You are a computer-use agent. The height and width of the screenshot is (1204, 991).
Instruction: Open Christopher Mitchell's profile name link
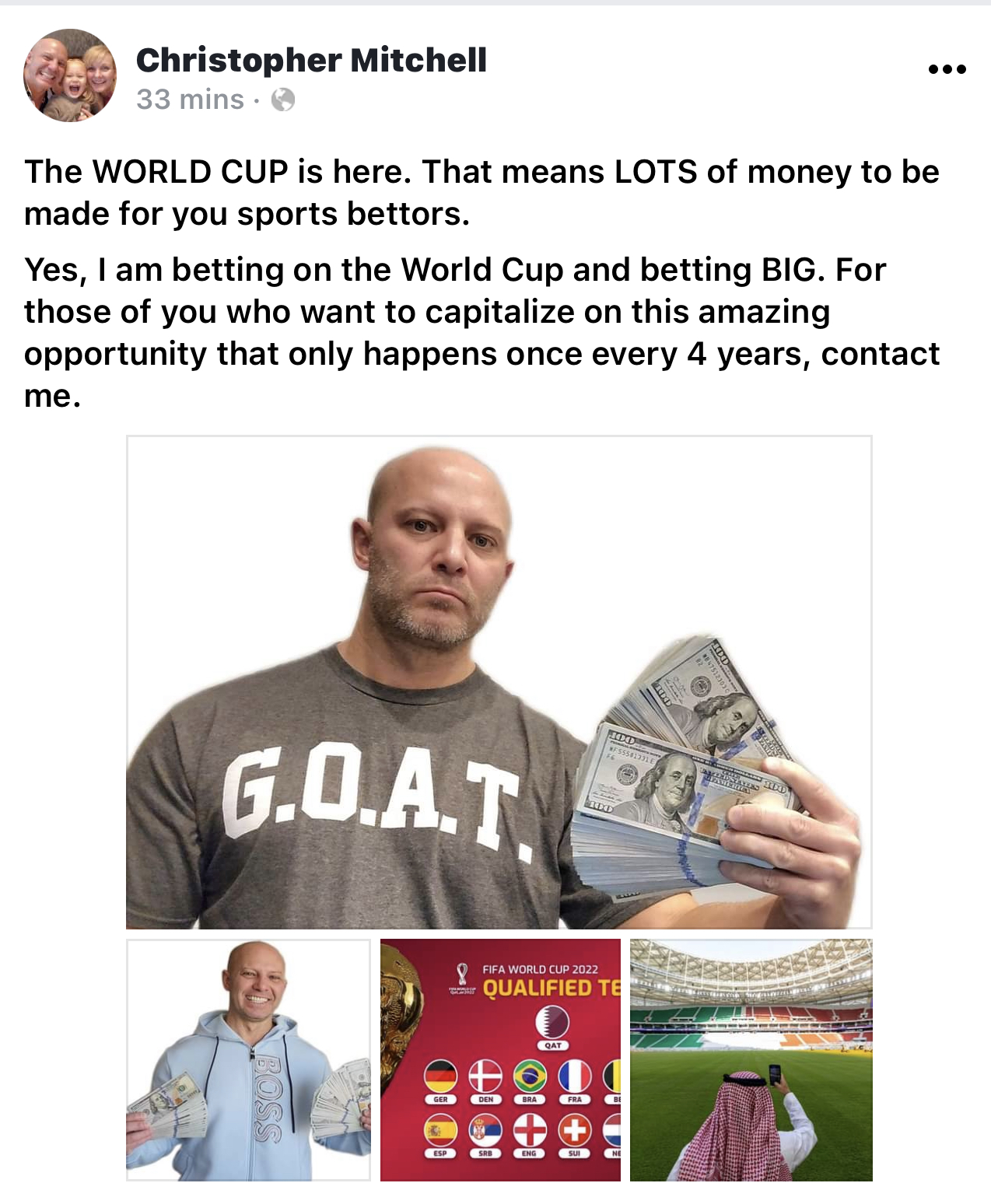pyautogui.click(x=311, y=60)
